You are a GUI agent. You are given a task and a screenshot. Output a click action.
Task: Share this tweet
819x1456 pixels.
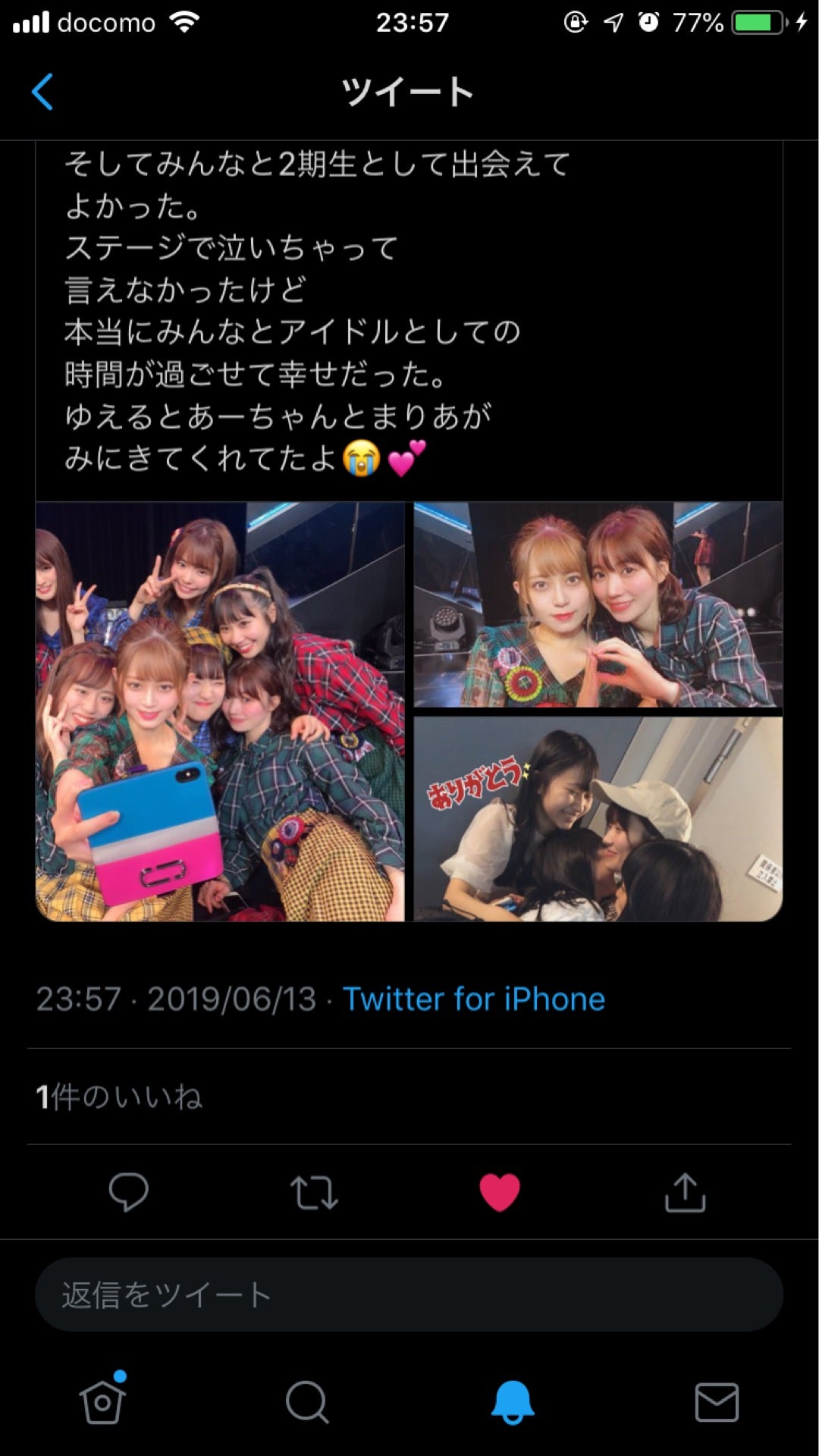[685, 1192]
